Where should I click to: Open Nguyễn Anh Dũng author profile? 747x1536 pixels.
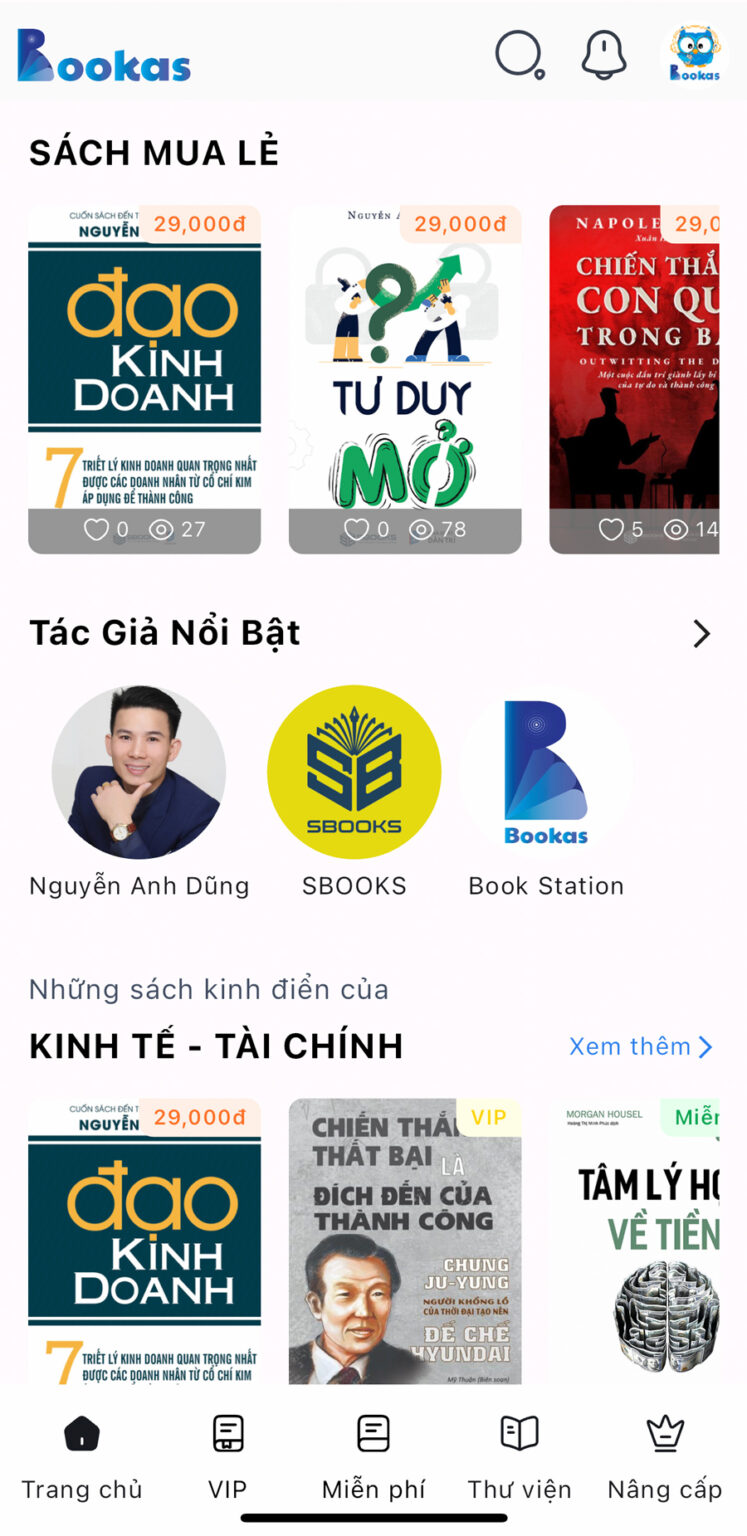pos(139,773)
